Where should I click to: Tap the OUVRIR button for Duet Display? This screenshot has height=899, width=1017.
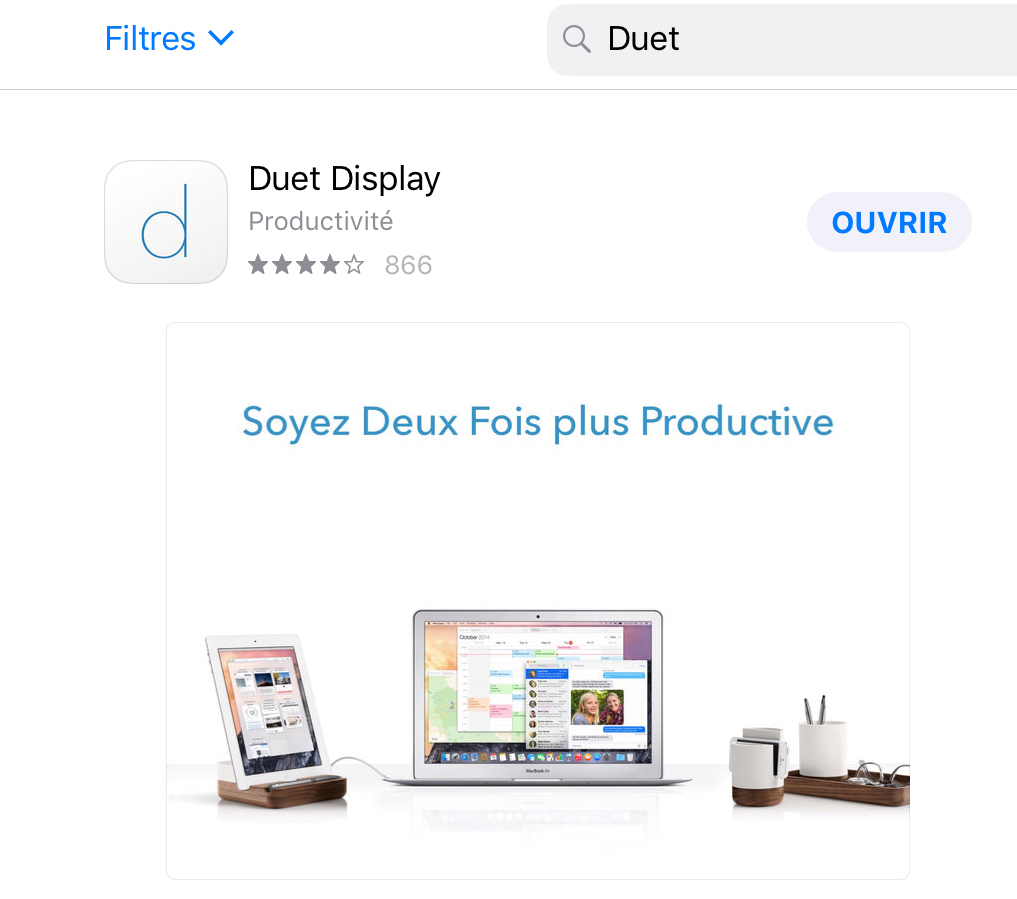(888, 222)
